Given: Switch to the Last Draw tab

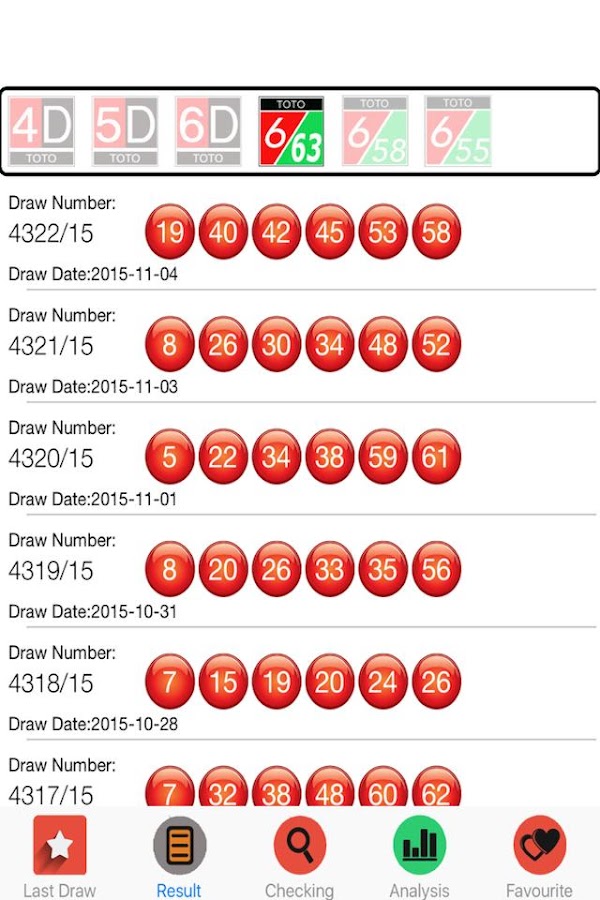Looking at the screenshot, I should click(60, 856).
